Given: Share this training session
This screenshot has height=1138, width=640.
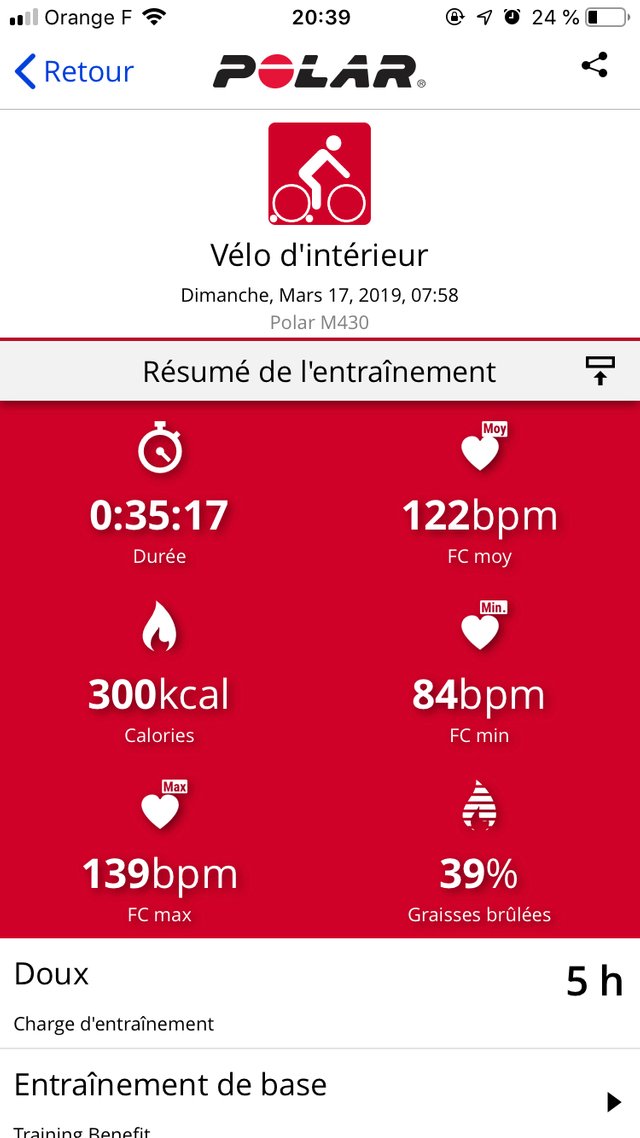Looking at the screenshot, I should (594, 66).
